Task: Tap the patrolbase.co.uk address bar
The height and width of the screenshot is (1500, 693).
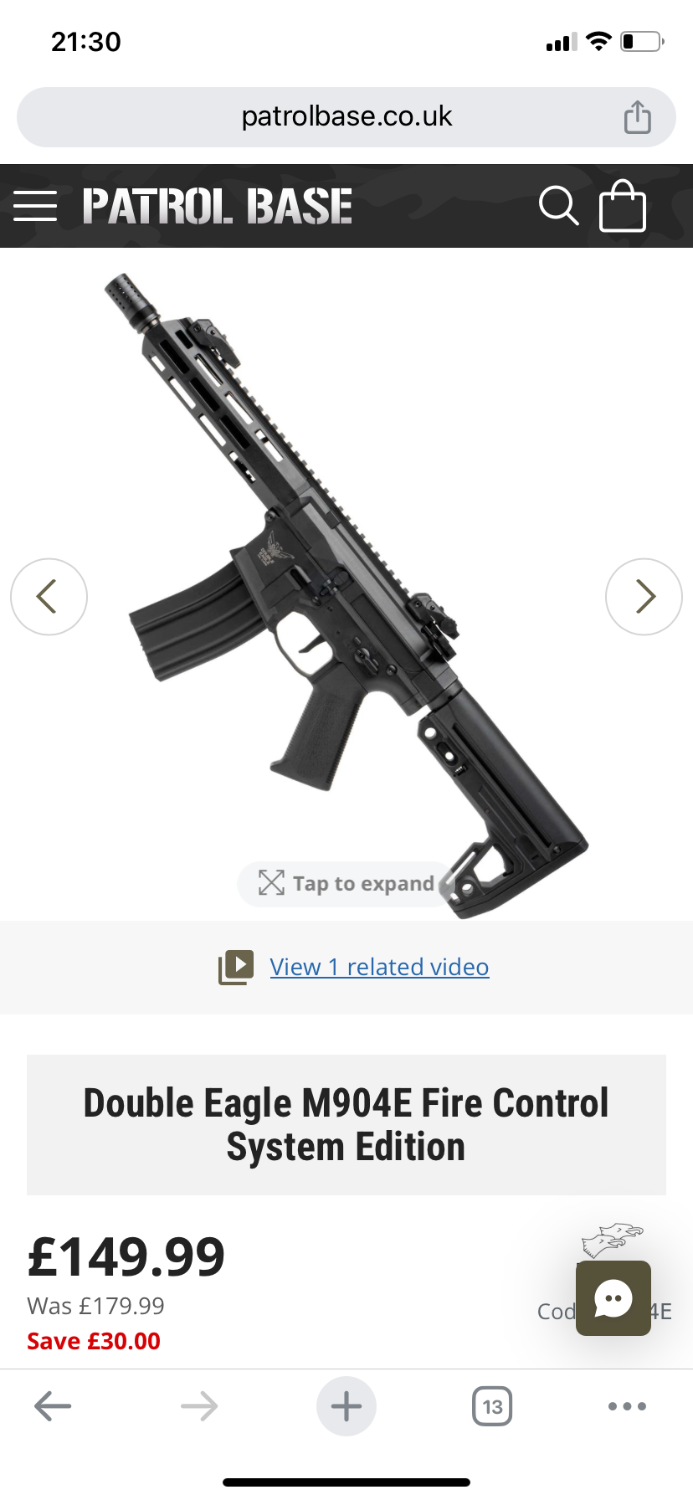Action: point(346,117)
